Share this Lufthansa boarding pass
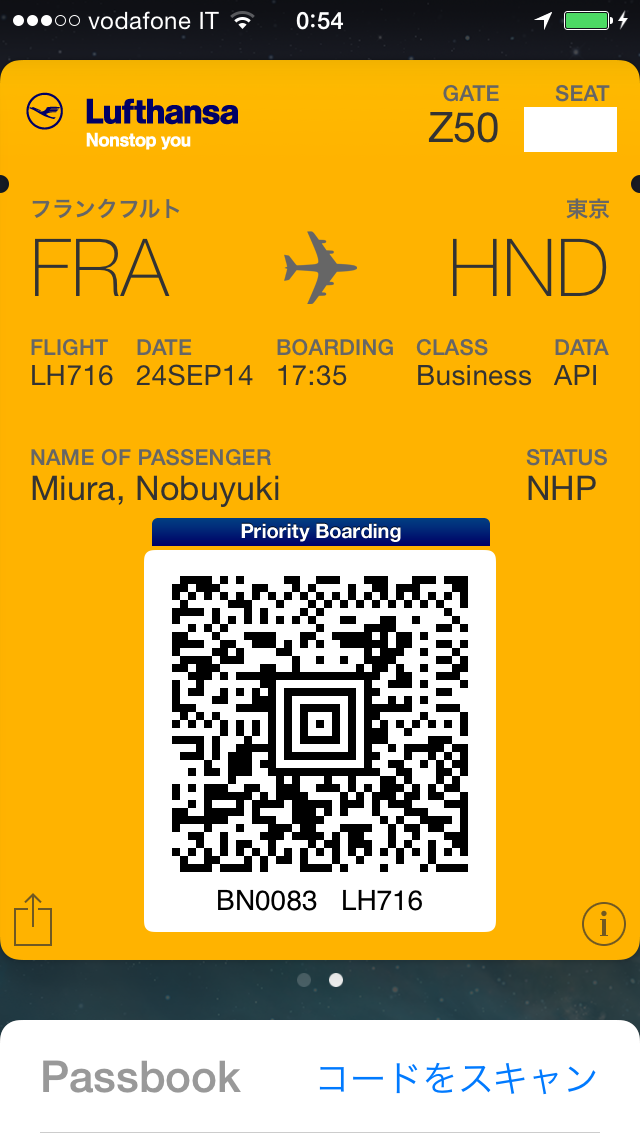The width and height of the screenshot is (640, 1136). [33, 920]
